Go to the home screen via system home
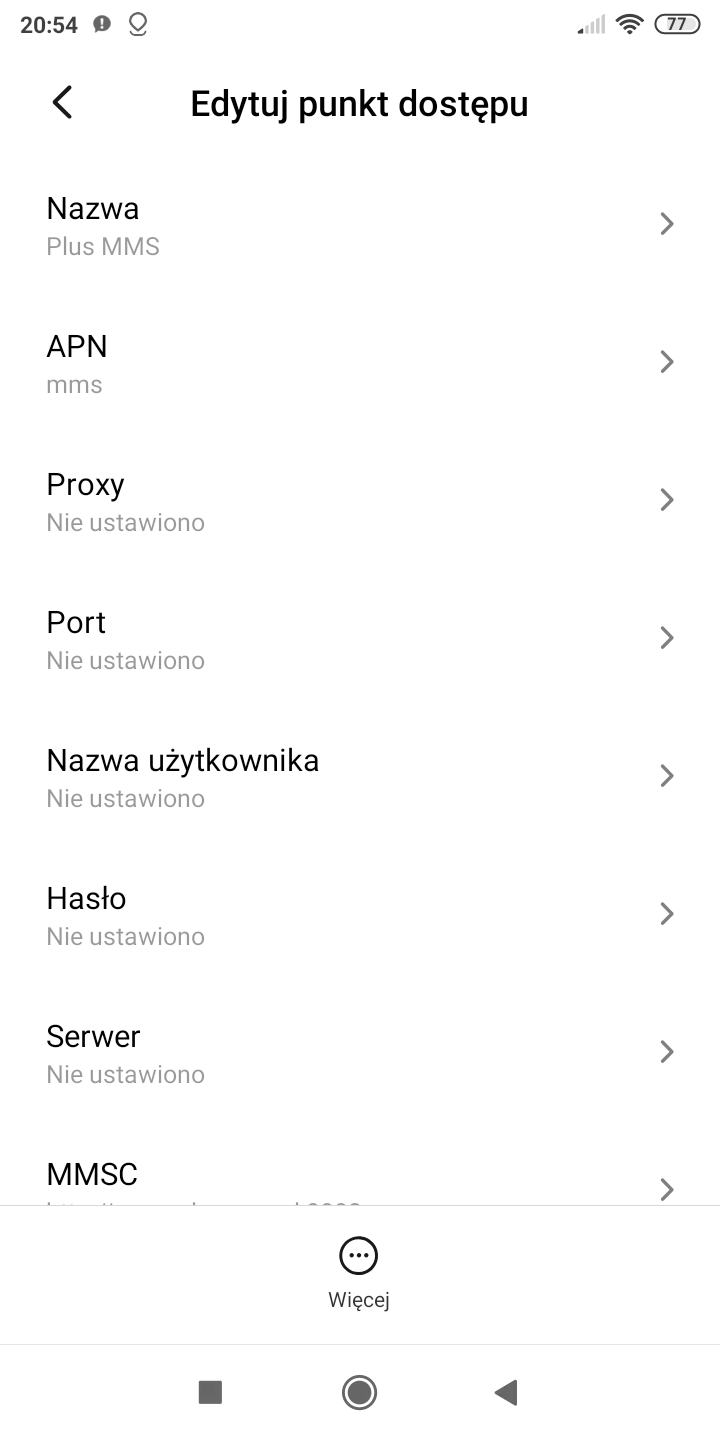This screenshot has width=720, height=1440. [359, 1392]
